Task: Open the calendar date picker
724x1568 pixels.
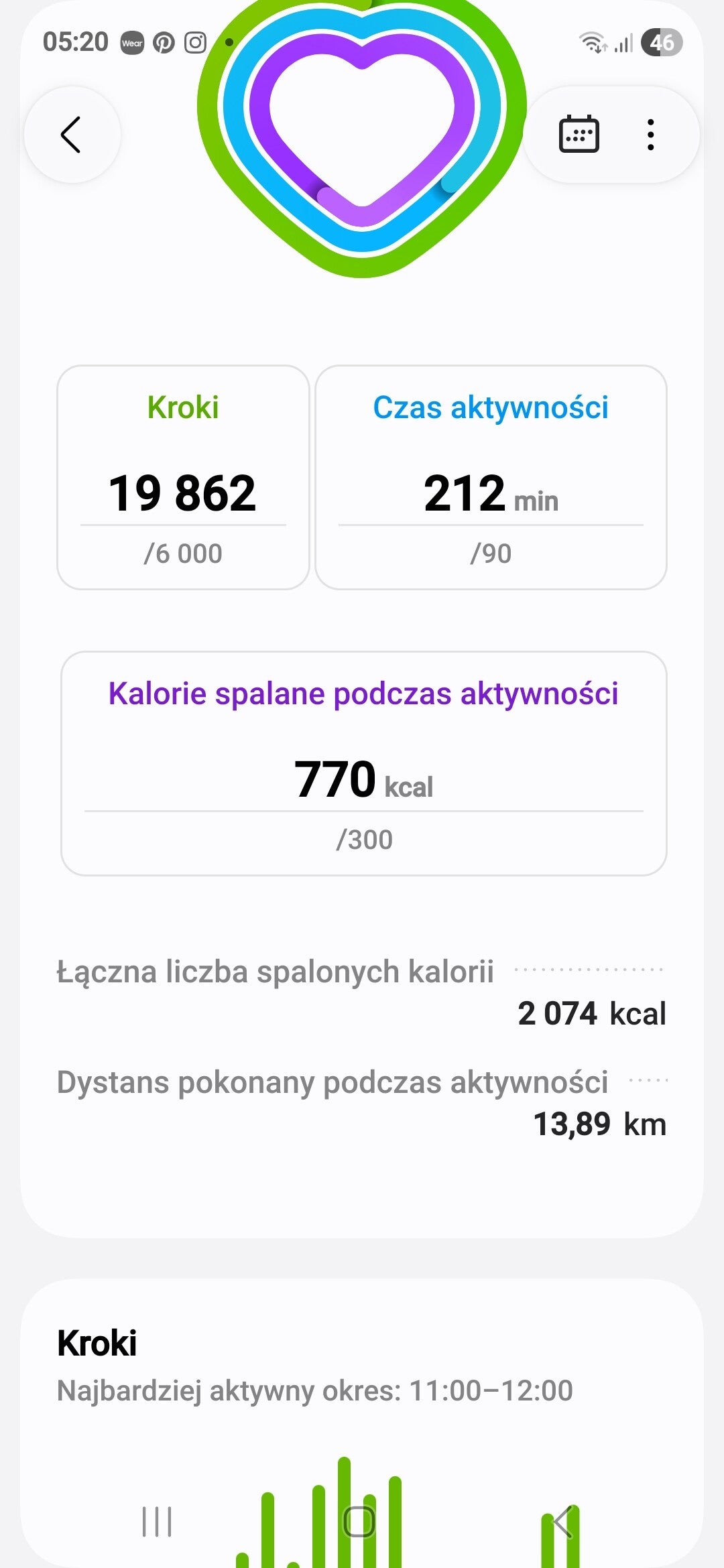Action: point(579,135)
